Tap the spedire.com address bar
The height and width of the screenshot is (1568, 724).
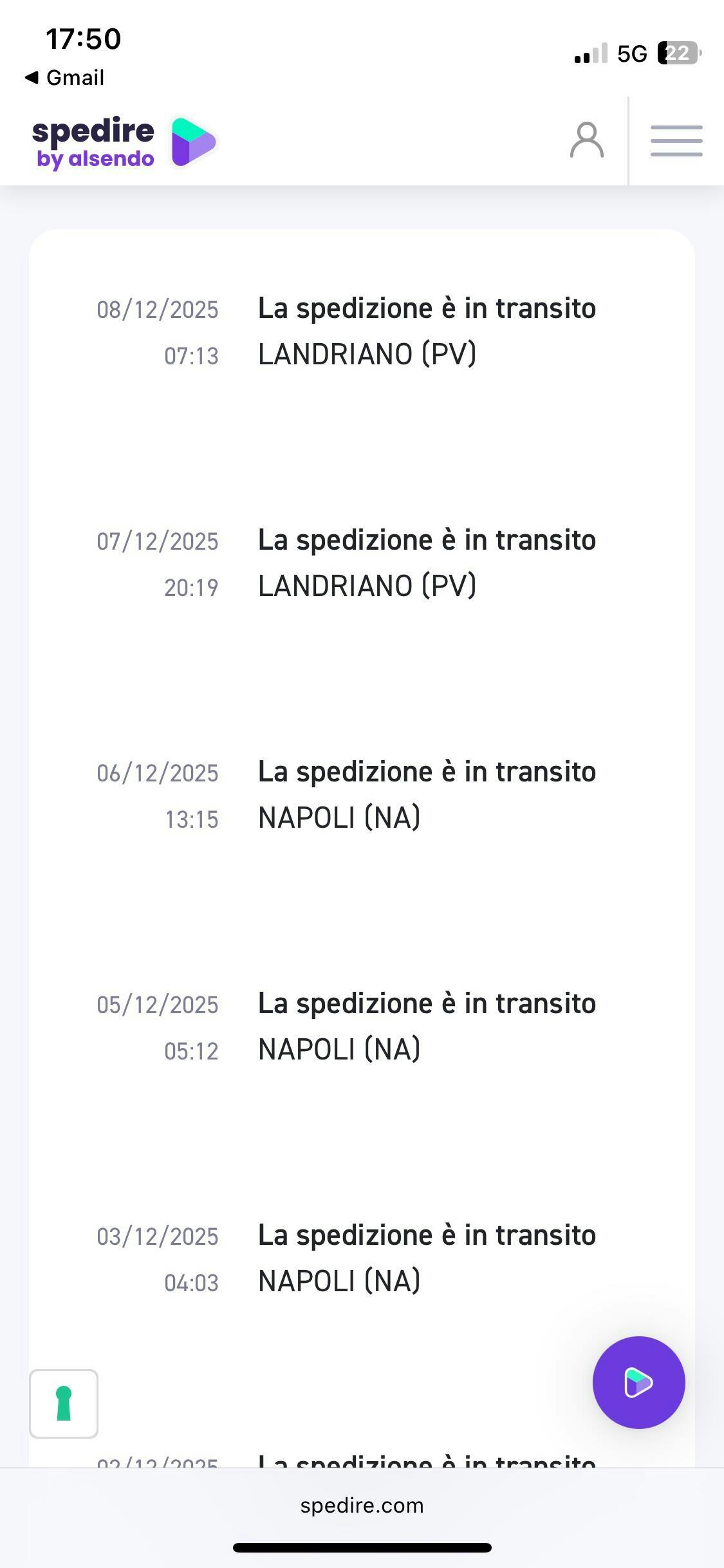tap(362, 1505)
